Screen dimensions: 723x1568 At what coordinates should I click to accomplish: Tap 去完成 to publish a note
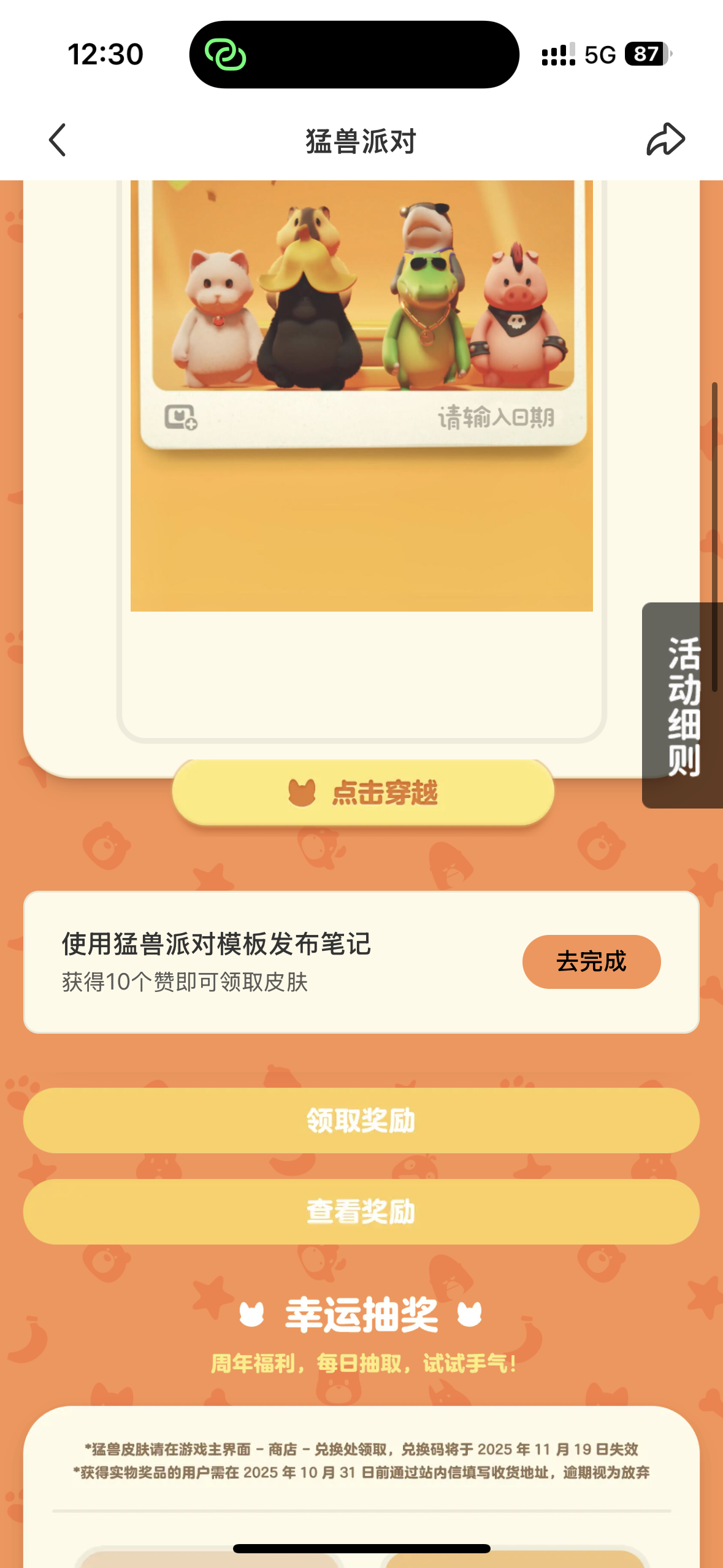point(591,961)
